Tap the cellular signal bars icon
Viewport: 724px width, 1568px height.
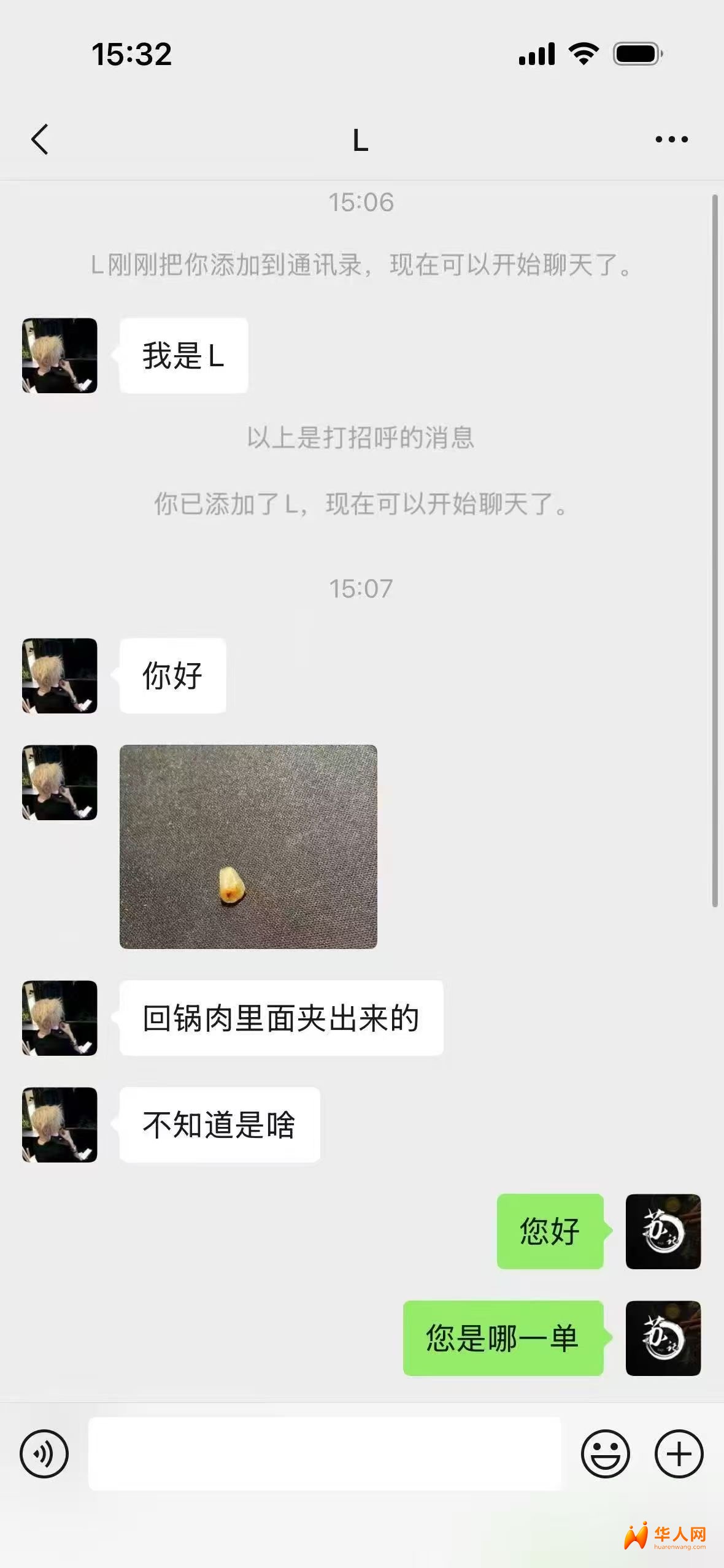click(x=536, y=54)
